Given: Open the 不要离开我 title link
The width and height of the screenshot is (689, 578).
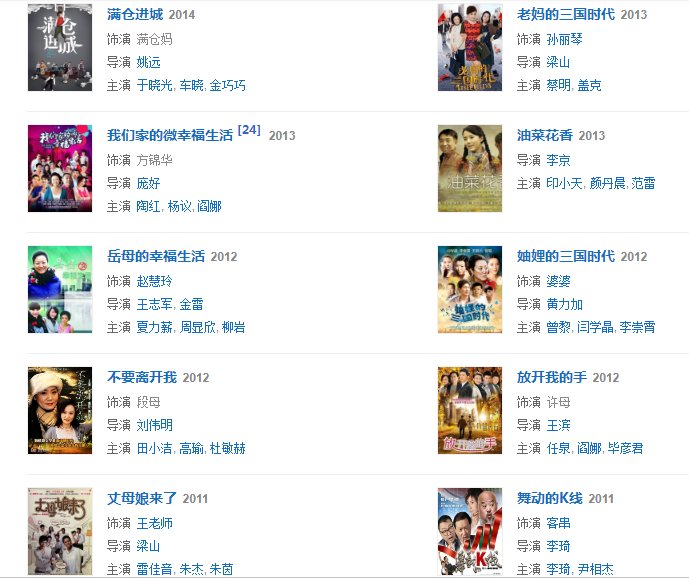Looking at the screenshot, I should pos(142,377).
